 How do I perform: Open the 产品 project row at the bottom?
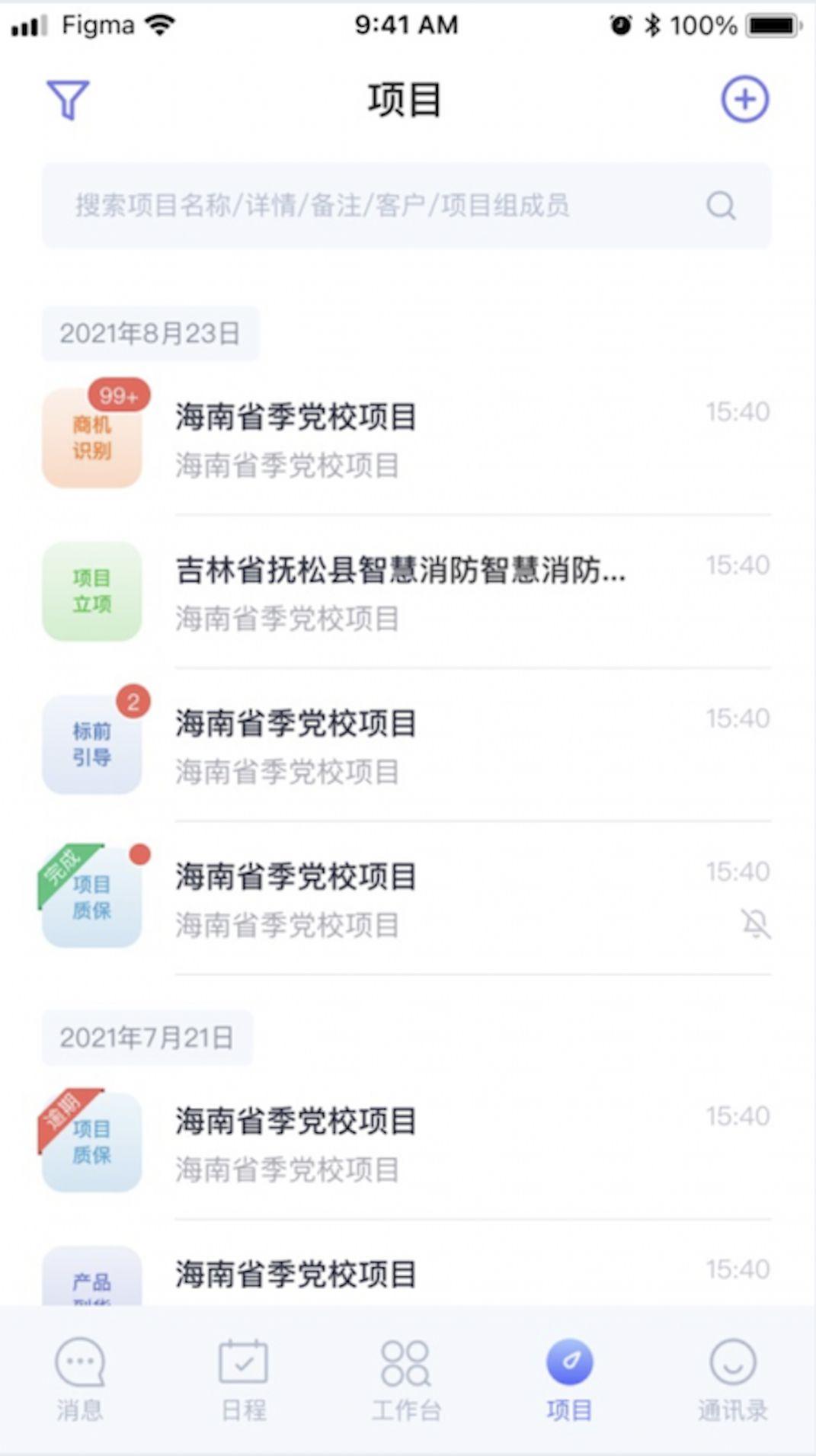pyautogui.click(x=406, y=1275)
